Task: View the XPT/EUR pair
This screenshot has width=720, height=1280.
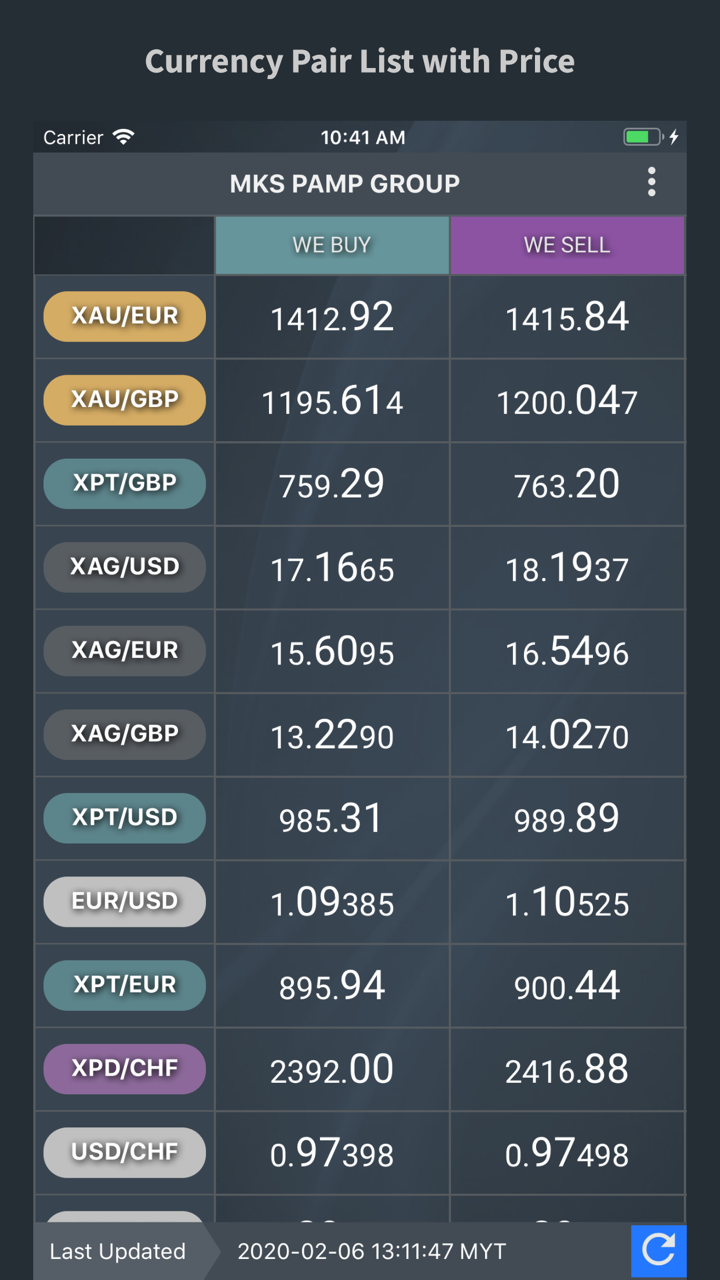Action: click(x=125, y=985)
